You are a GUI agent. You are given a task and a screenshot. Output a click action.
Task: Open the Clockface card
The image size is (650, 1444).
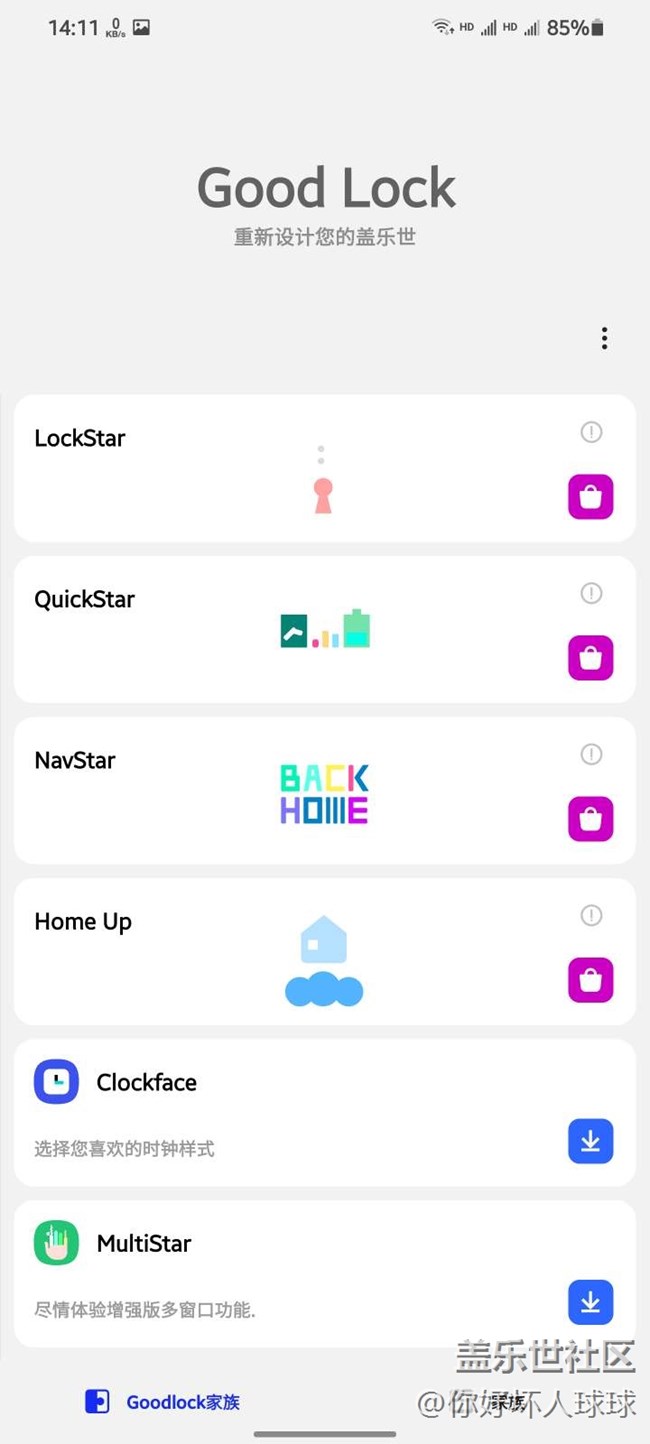[300, 1112]
